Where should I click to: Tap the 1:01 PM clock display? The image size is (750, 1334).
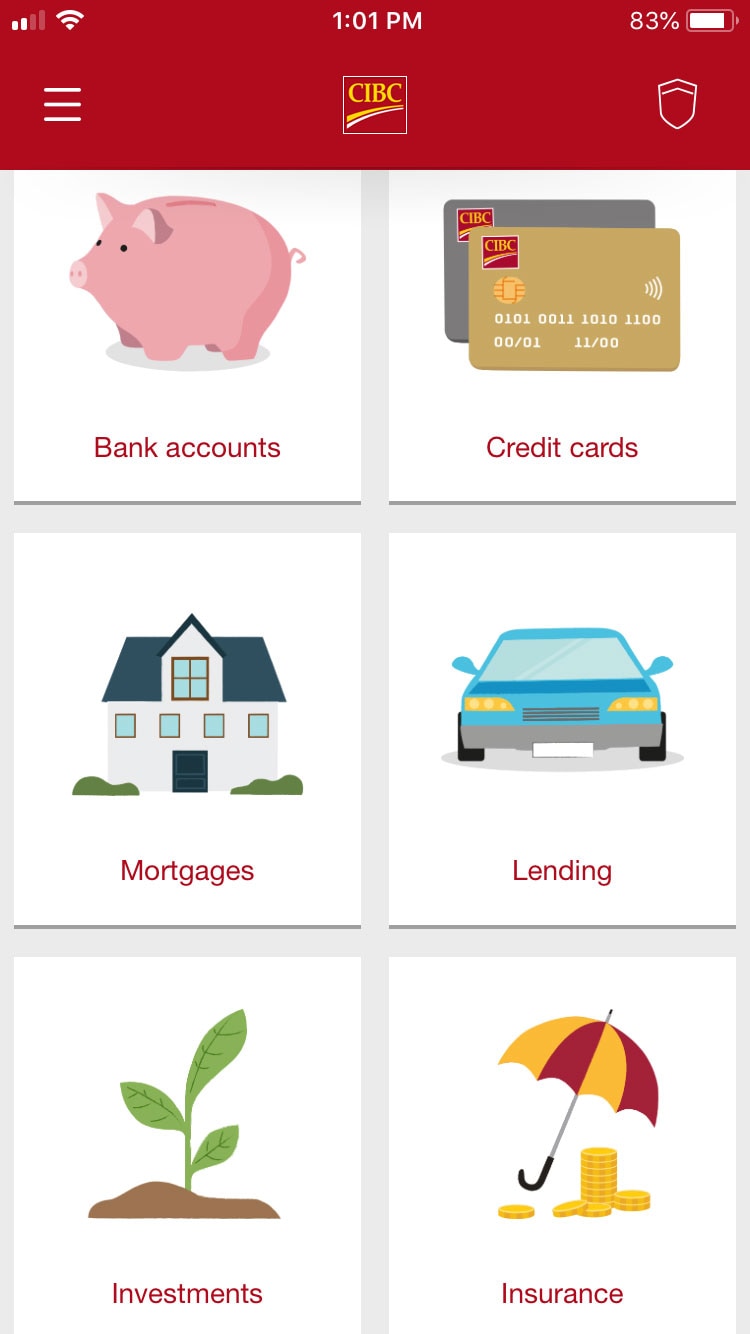(x=376, y=19)
